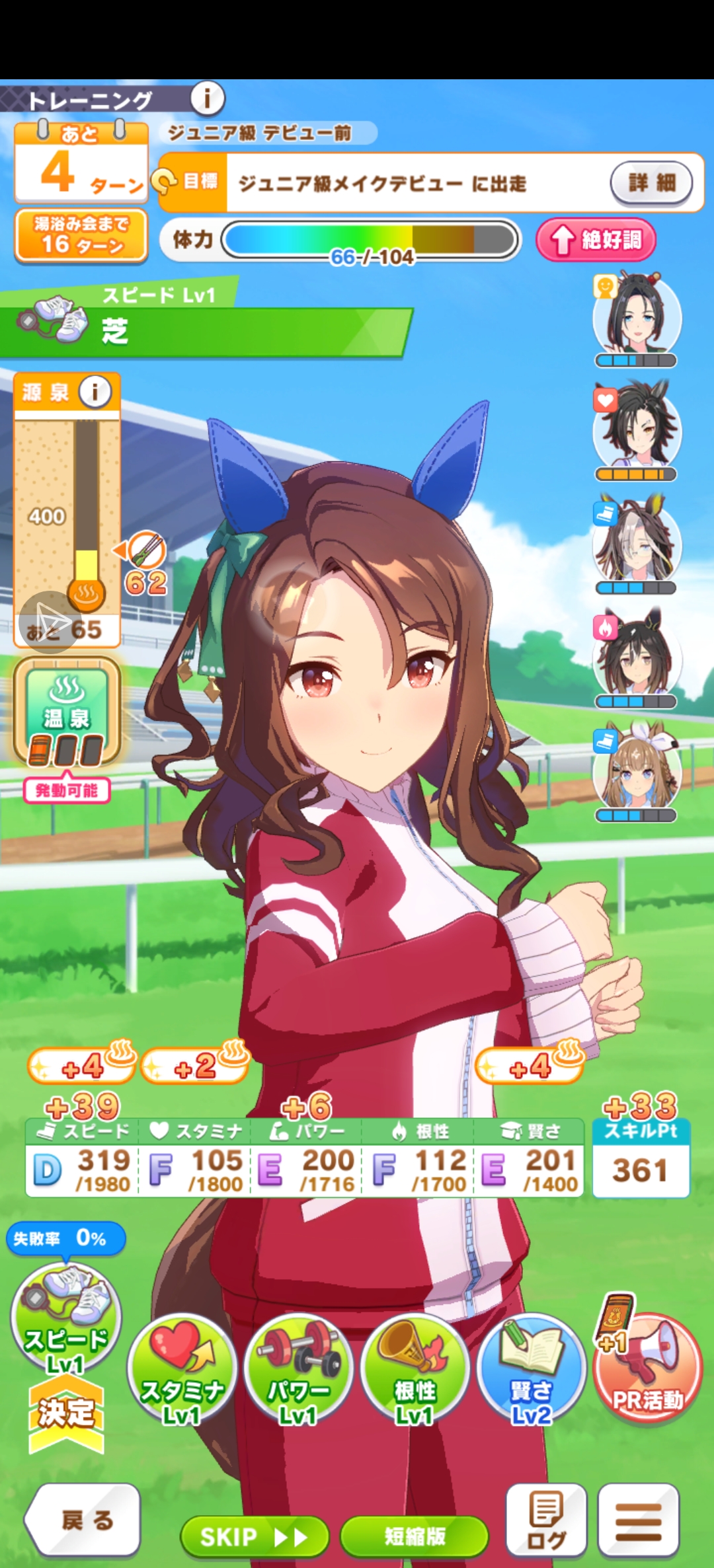
Task: Open the トレーニング info icon
Action: (x=208, y=99)
